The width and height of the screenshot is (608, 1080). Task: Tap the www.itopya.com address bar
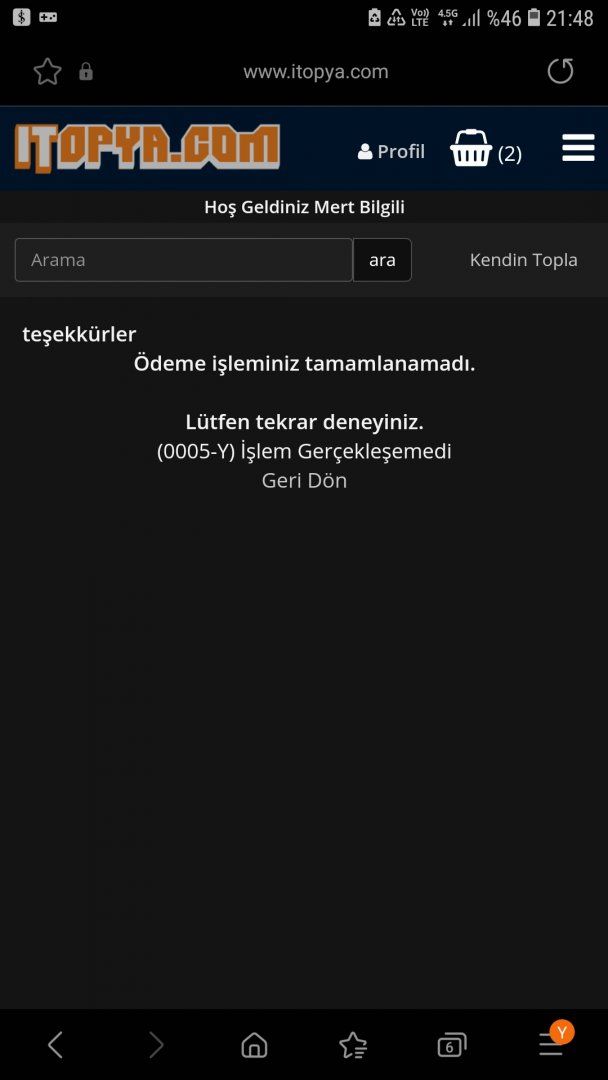tap(315, 72)
